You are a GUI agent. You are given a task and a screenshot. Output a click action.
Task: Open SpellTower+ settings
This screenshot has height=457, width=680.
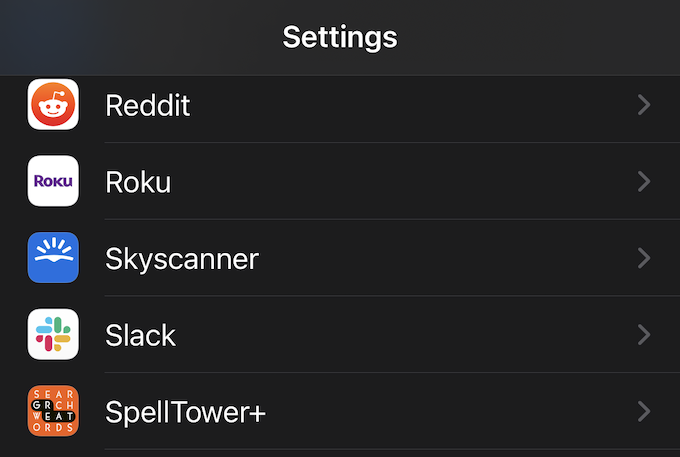click(340, 411)
